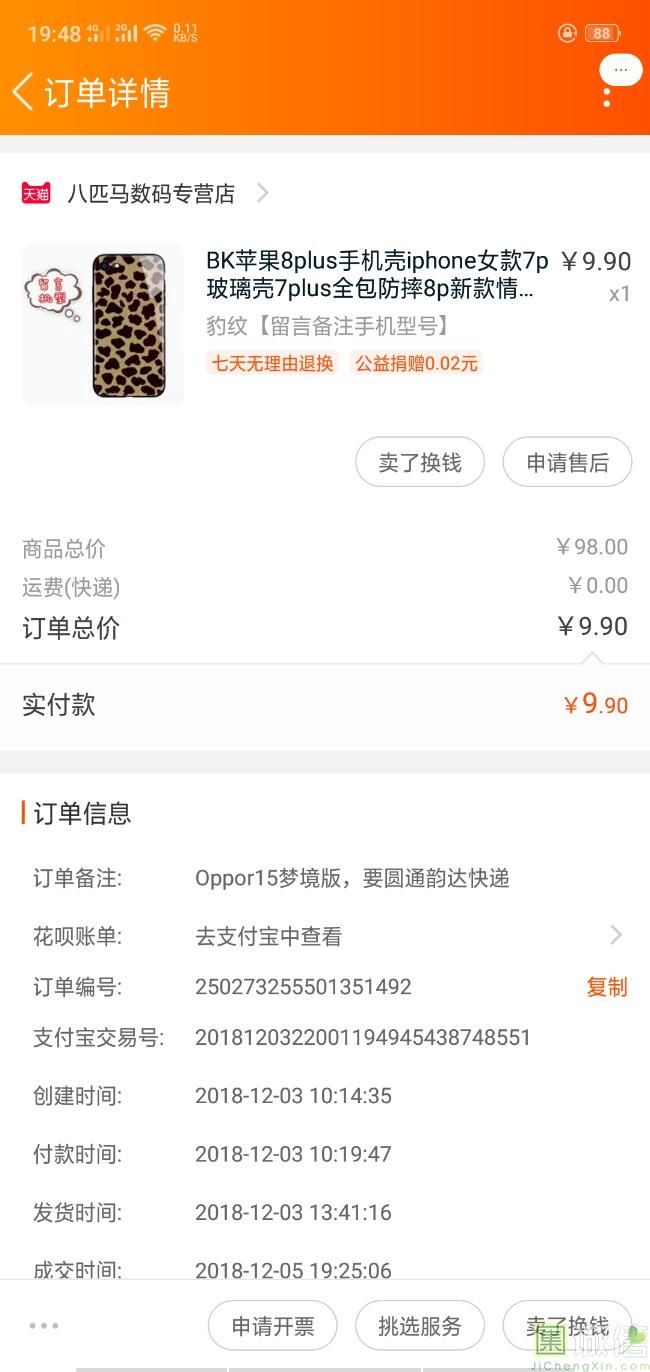
Task: Select the 挑选服务 button
Action: [x=420, y=1326]
